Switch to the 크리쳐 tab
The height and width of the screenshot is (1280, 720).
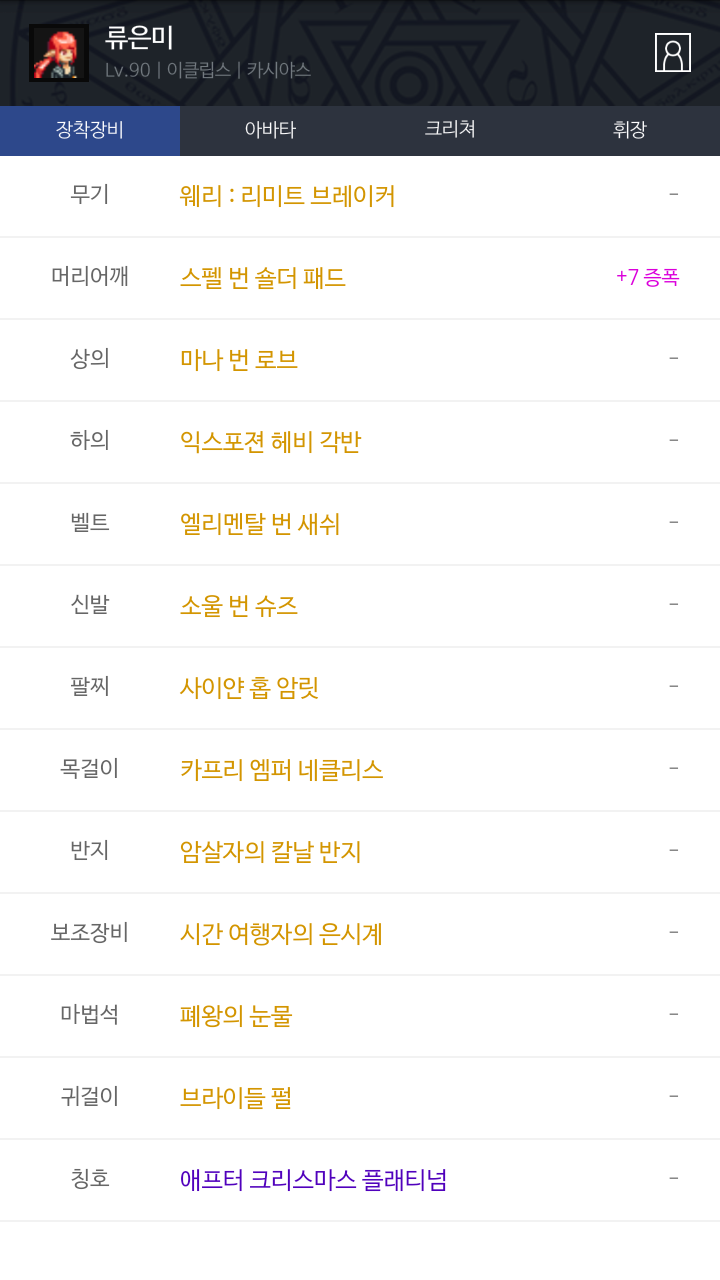[450, 130]
